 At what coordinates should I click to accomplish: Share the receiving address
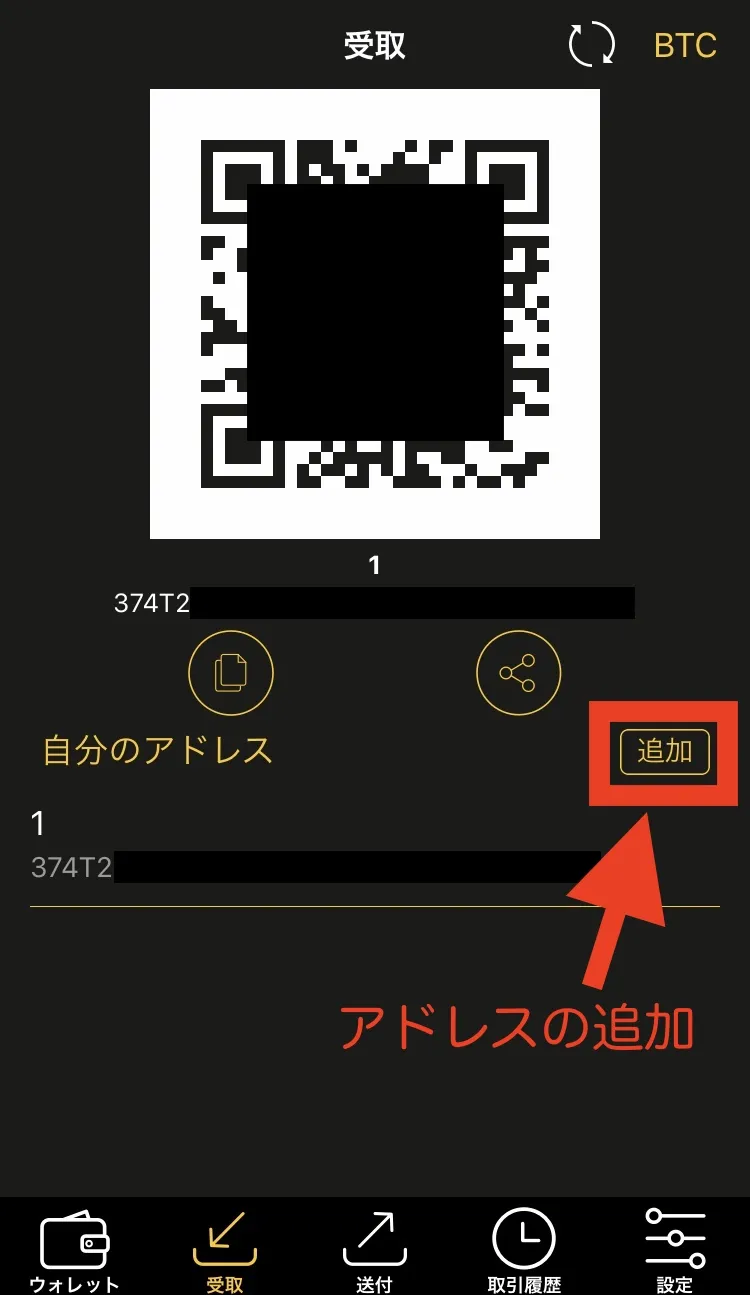pos(518,673)
